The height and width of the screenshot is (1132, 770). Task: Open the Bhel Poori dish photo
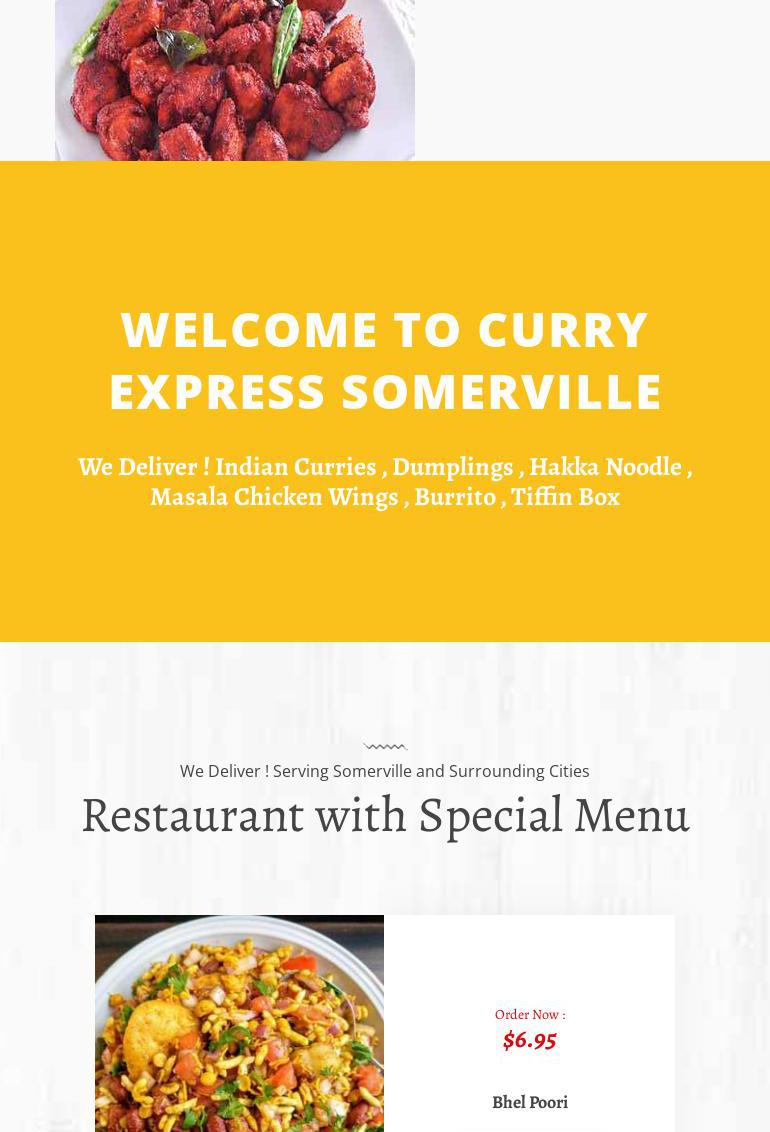click(x=239, y=1023)
